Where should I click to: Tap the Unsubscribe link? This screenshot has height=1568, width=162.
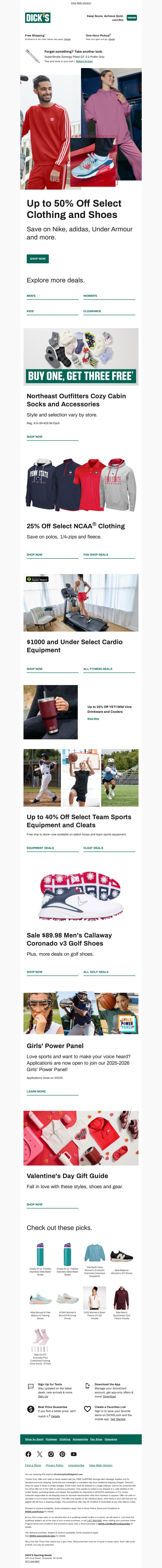click(76, 1465)
